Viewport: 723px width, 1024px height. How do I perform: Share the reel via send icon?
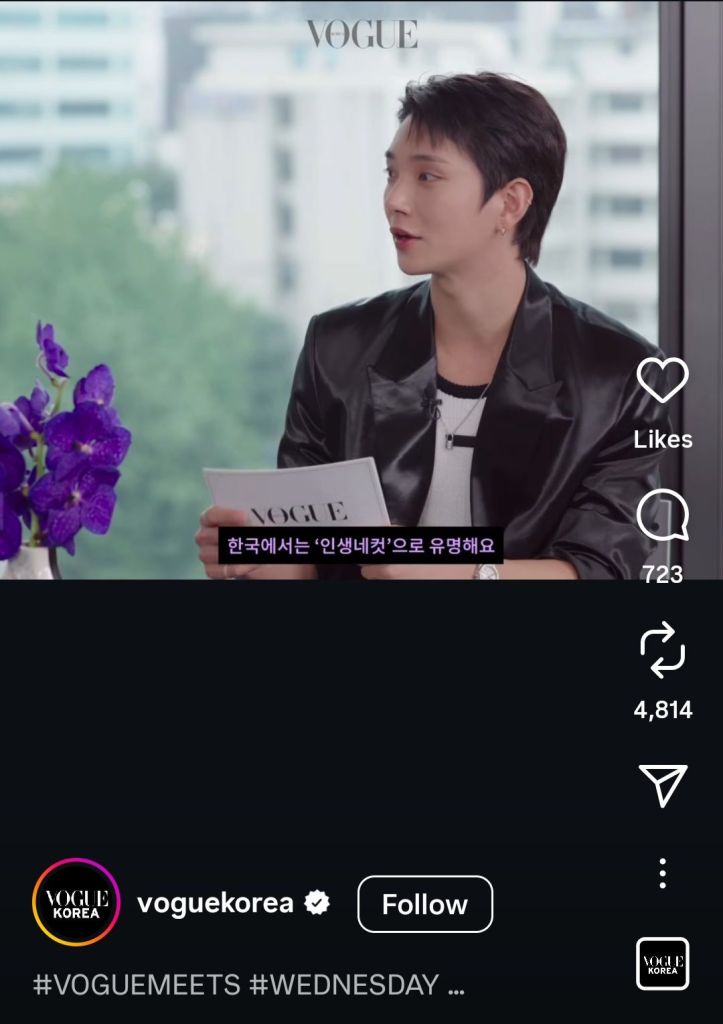[x=662, y=785]
